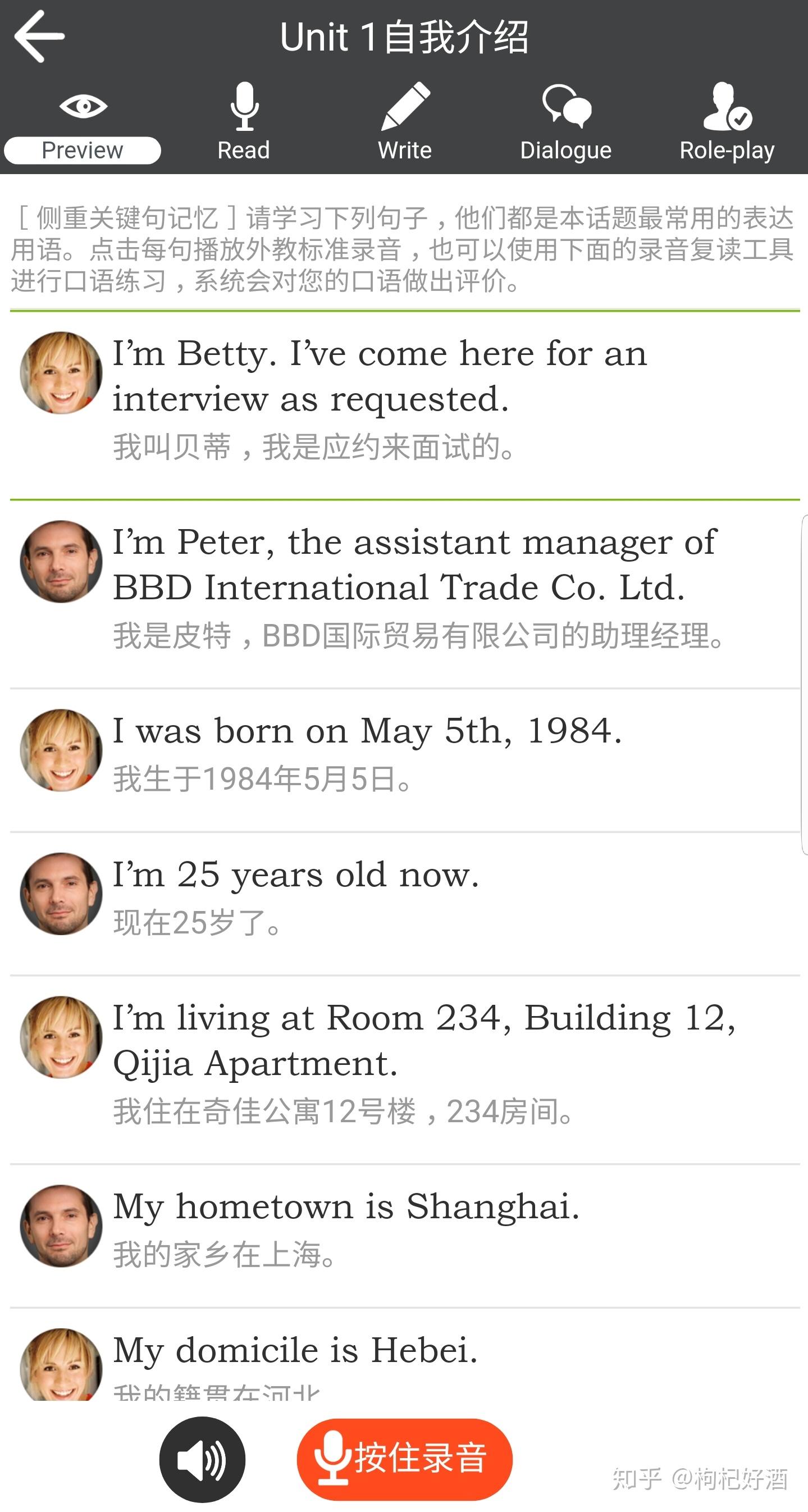Play the "I'm Betty" interview sentence
Image resolution: width=808 pixels, height=1512 pixels.
coord(380,377)
